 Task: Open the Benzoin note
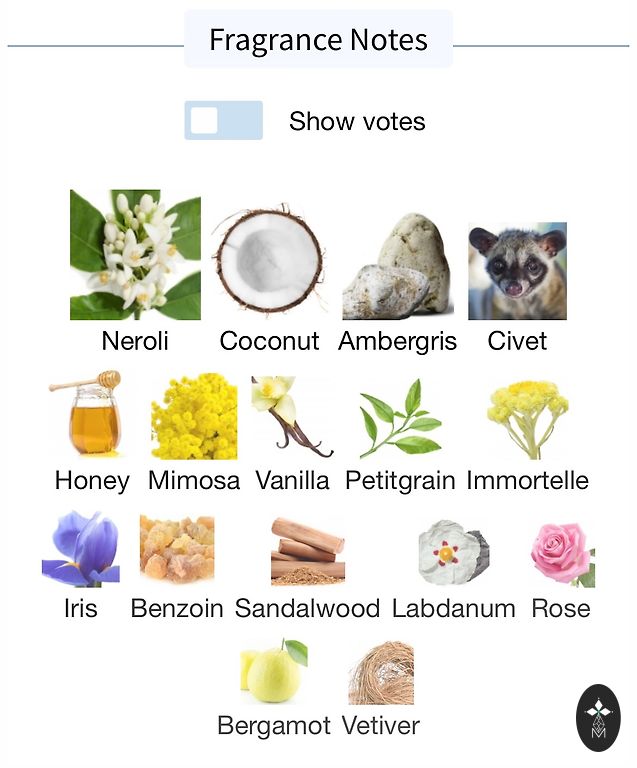(x=176, y=550)
